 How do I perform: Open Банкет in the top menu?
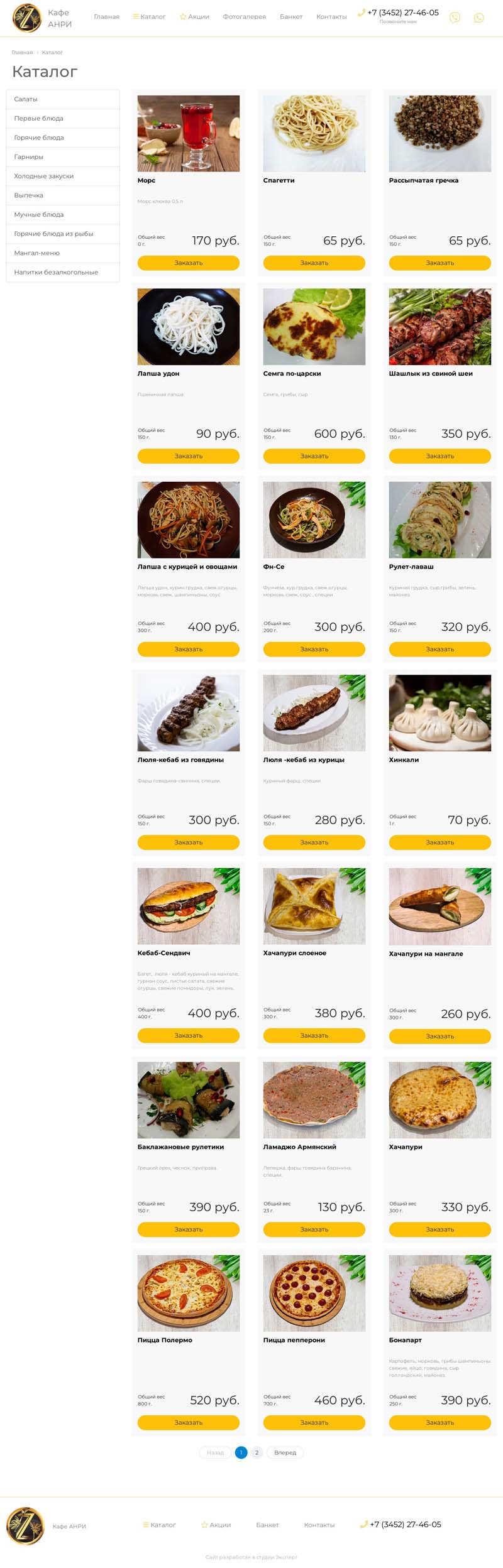pos(291,17)
